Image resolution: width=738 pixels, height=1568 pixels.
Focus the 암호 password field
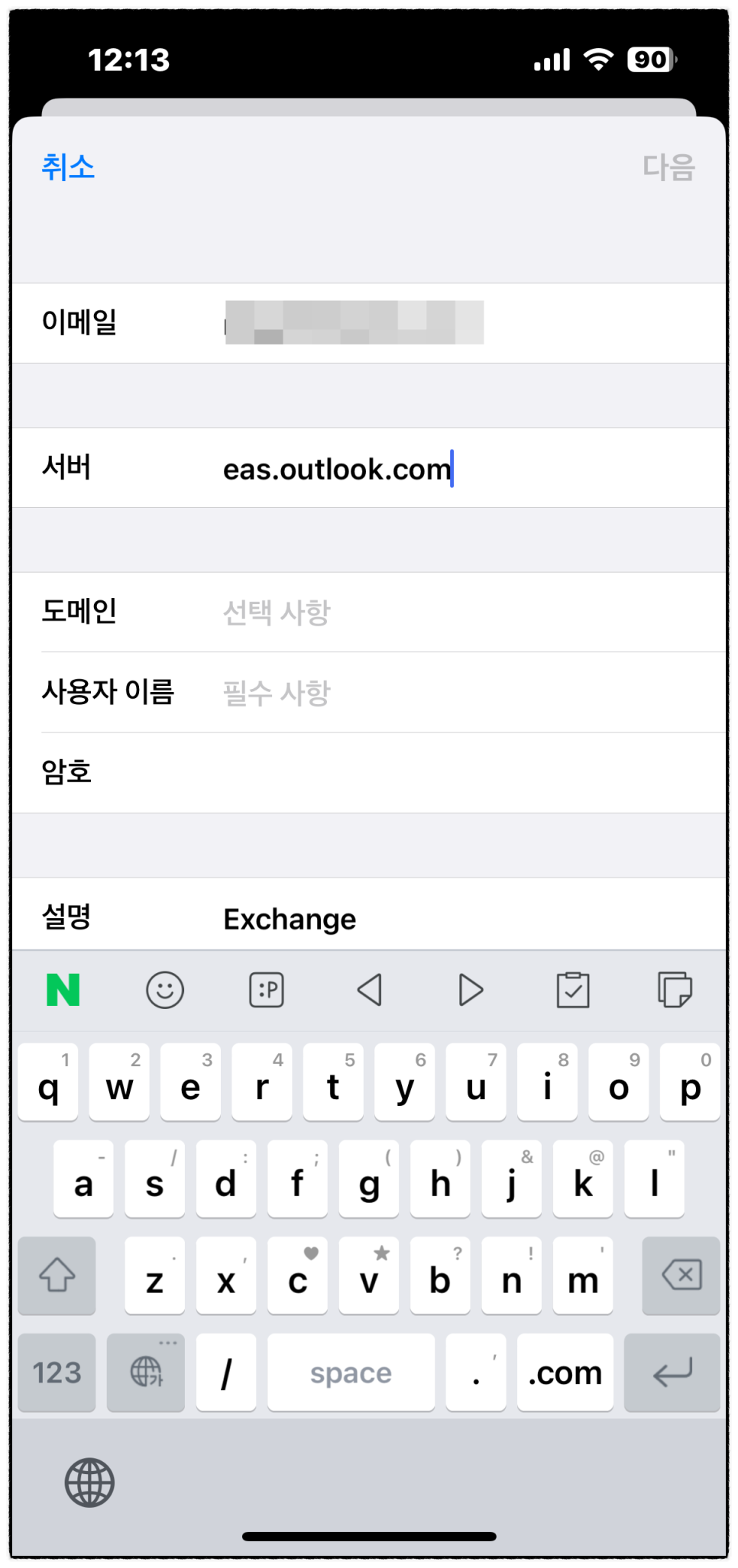[x=458, y=773]
